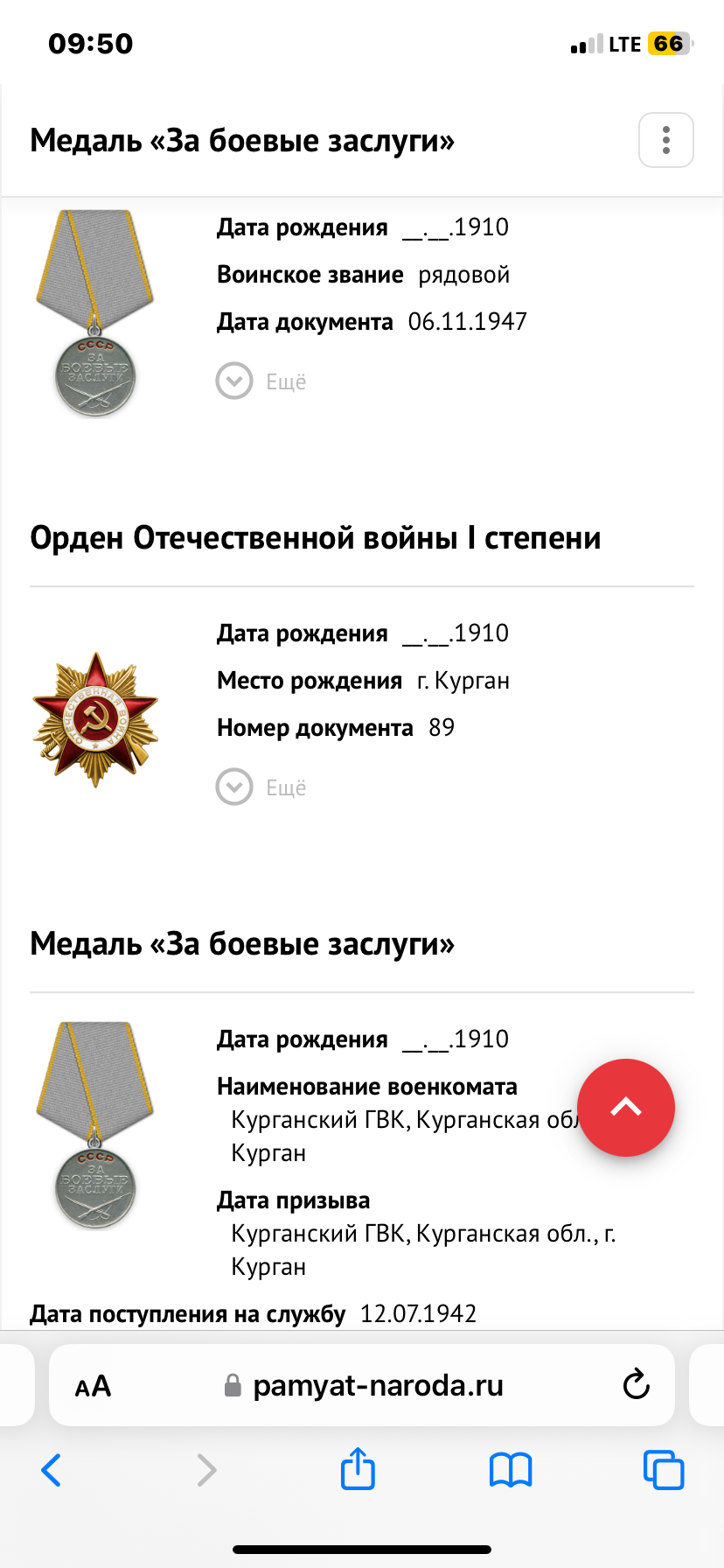Open the three-dot overflow menu
This screenshot has height=1568, width=724.
coord(665,140)
